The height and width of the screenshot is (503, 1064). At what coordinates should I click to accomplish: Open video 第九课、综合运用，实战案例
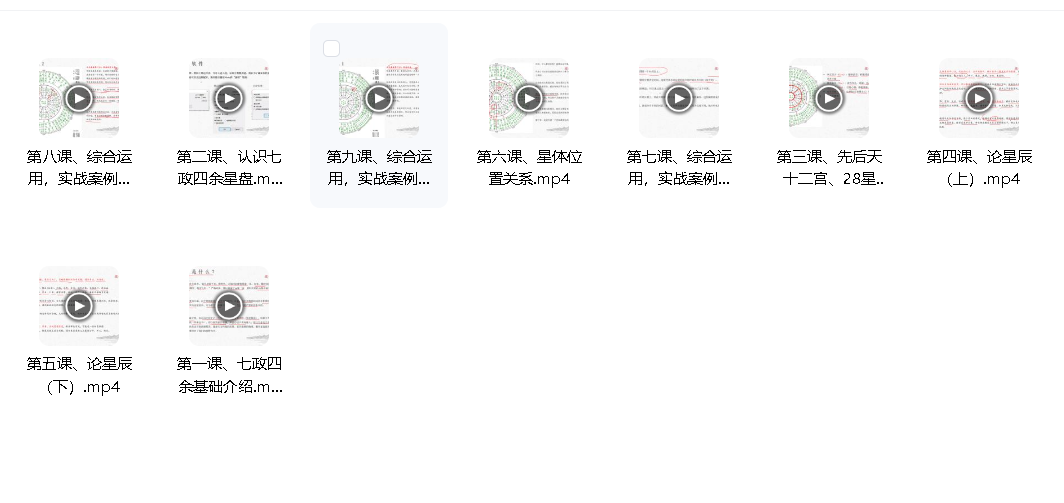point(379,98)
